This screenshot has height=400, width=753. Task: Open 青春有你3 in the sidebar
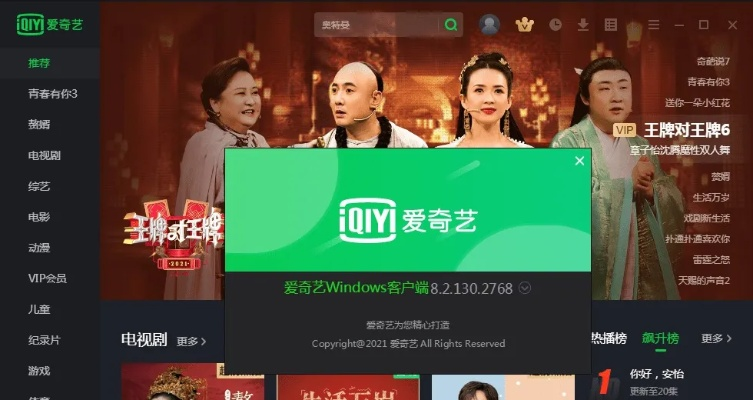(x=52, y=94)
